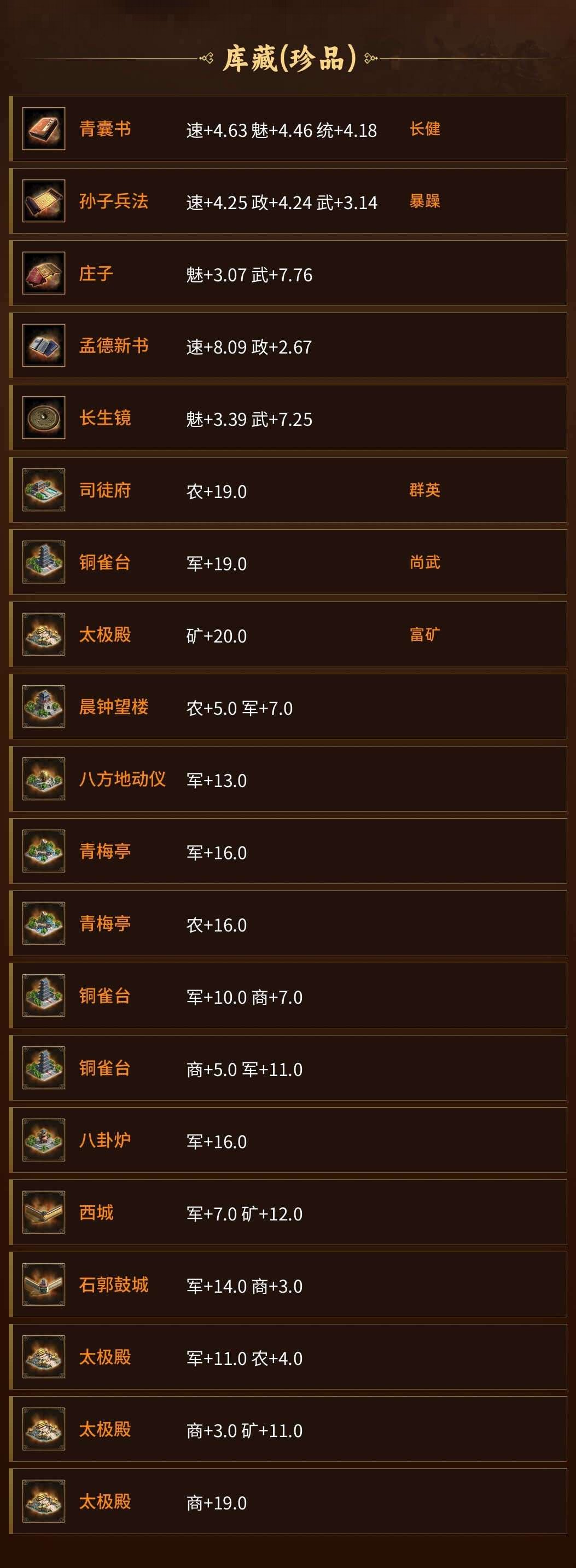
Task: Click the 长生镜 mirror icon
Action: 43,418
